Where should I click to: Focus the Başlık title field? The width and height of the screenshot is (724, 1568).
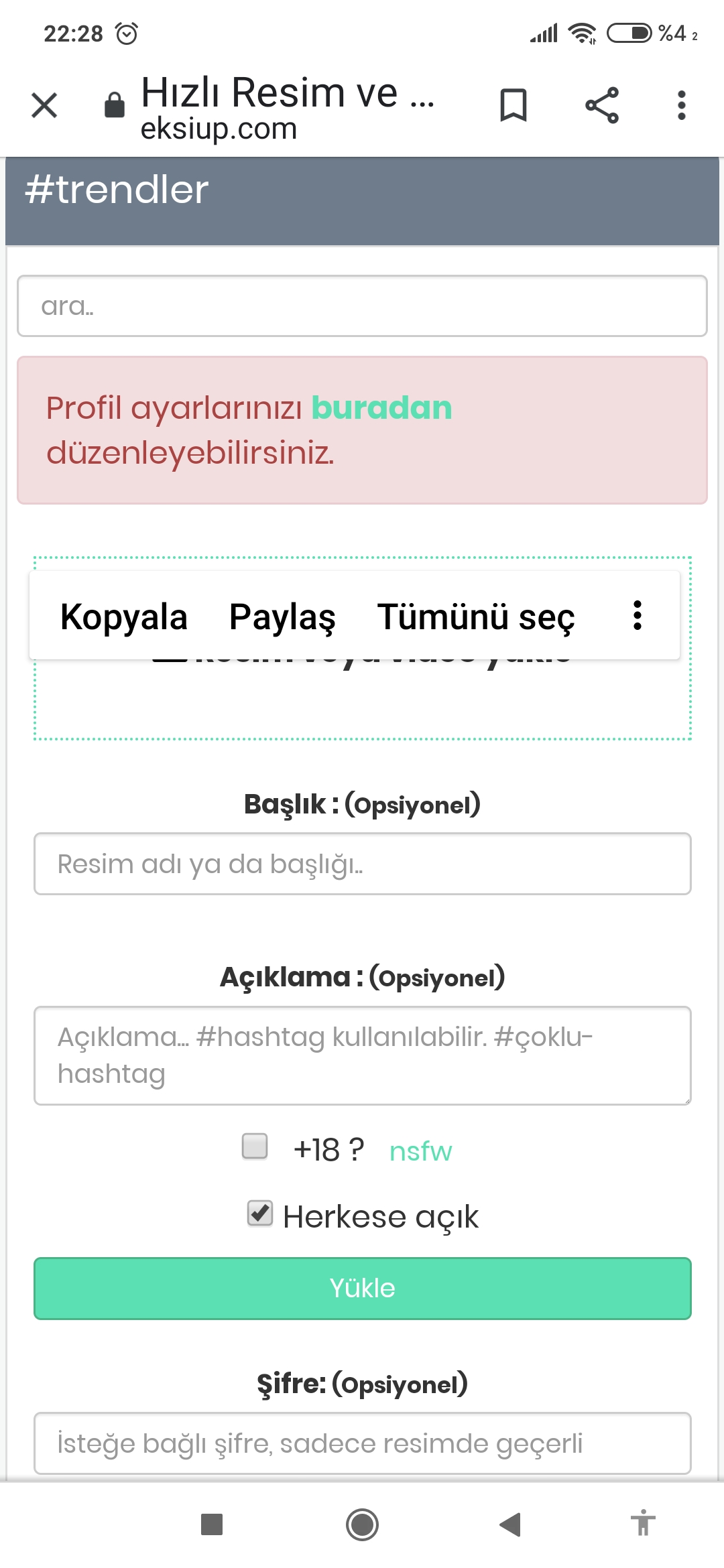click(x=362, y=864)
